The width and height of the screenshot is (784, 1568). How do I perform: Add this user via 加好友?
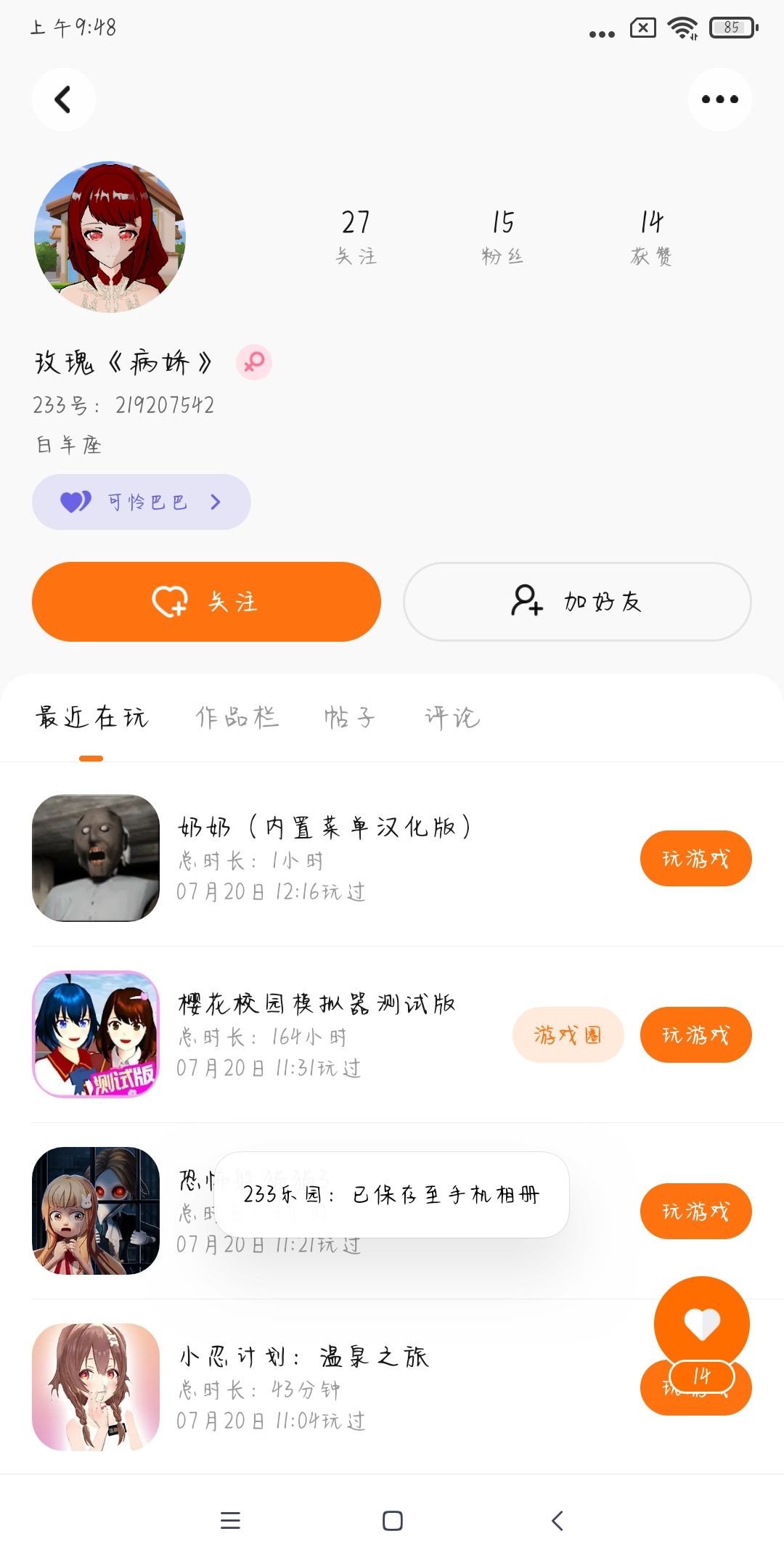[x=577, y=602]
